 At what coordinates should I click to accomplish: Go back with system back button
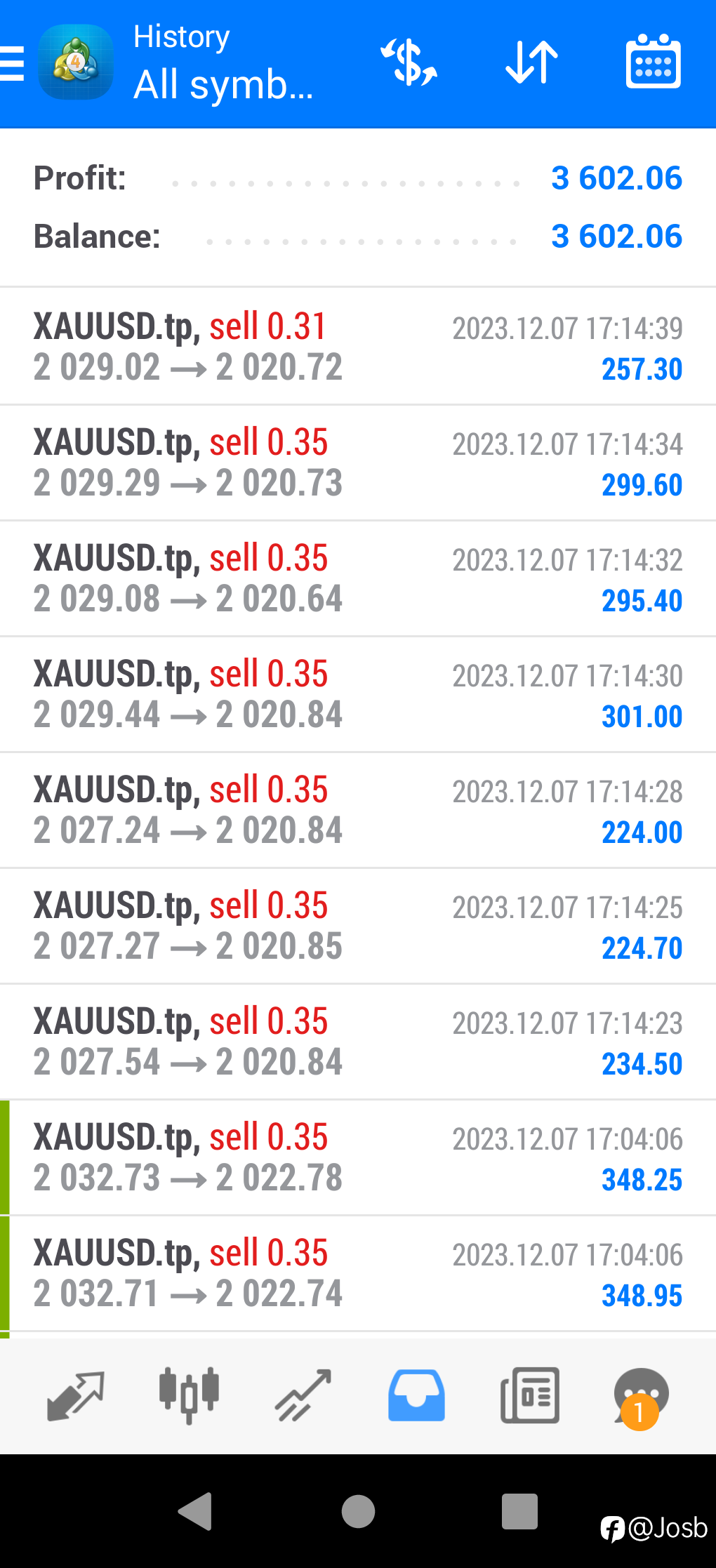coord(195,1511)
